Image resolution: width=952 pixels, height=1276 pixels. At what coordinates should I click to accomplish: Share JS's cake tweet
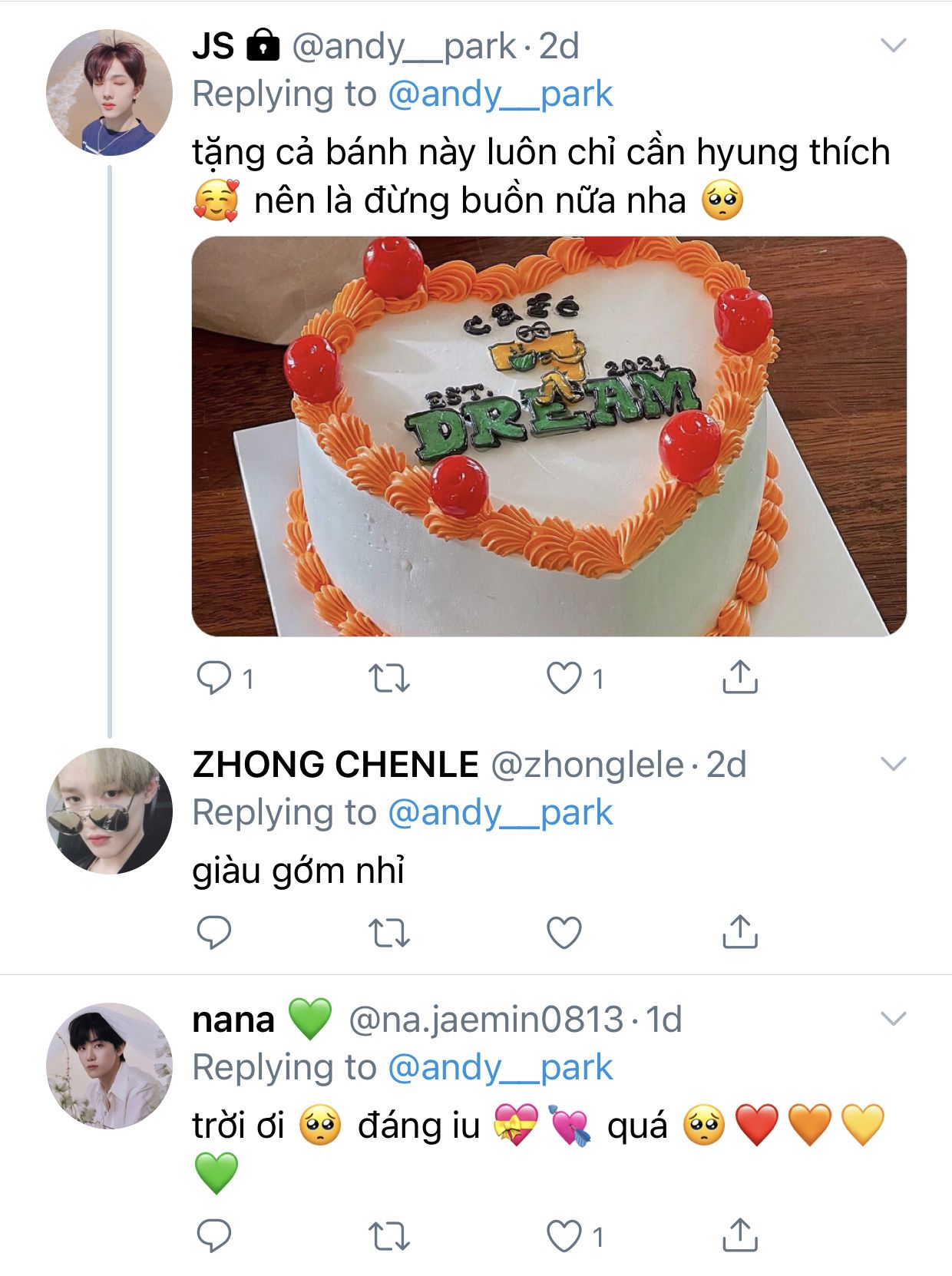740,677
